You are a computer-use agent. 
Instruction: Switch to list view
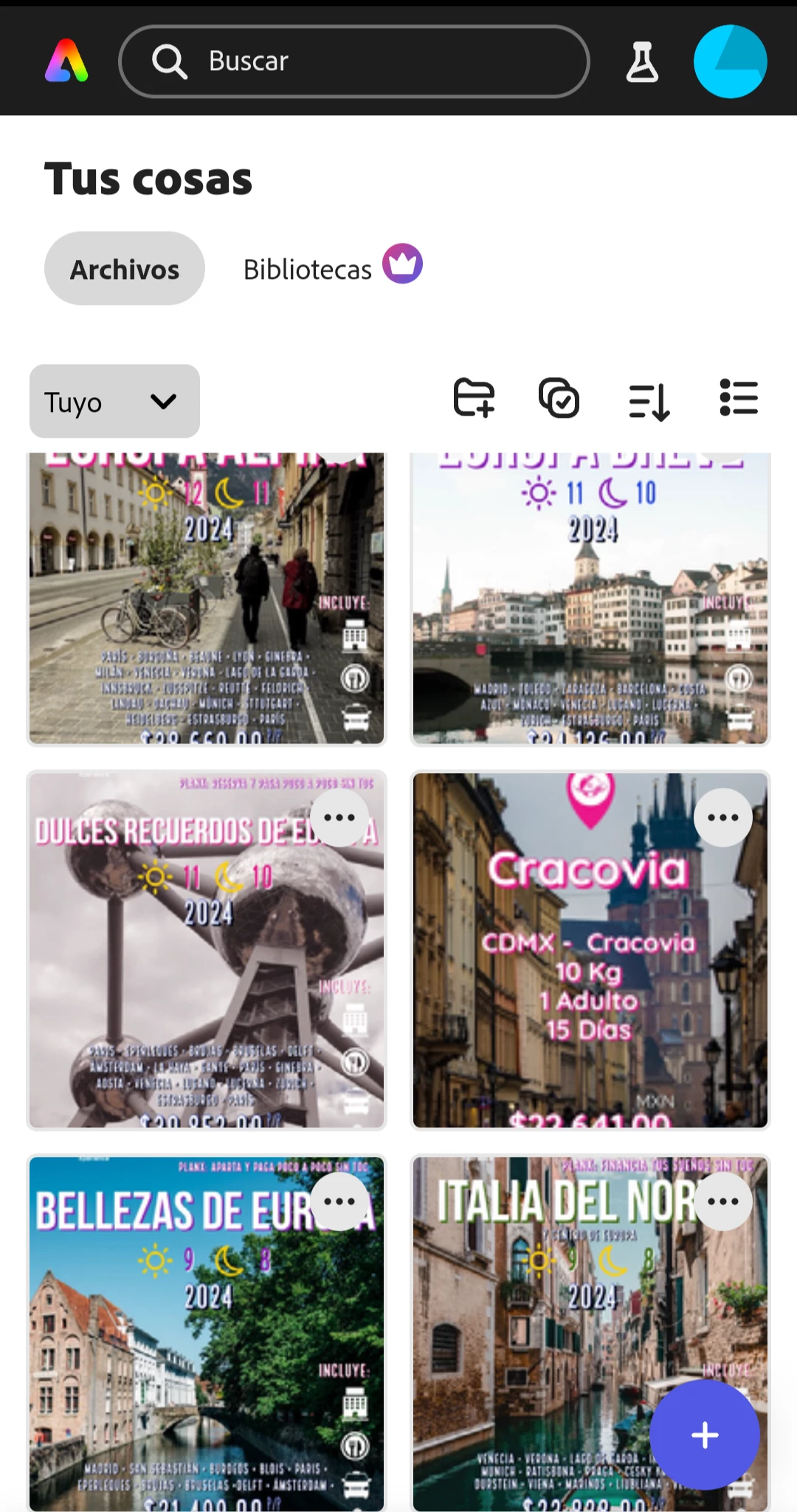click(739, 398)
